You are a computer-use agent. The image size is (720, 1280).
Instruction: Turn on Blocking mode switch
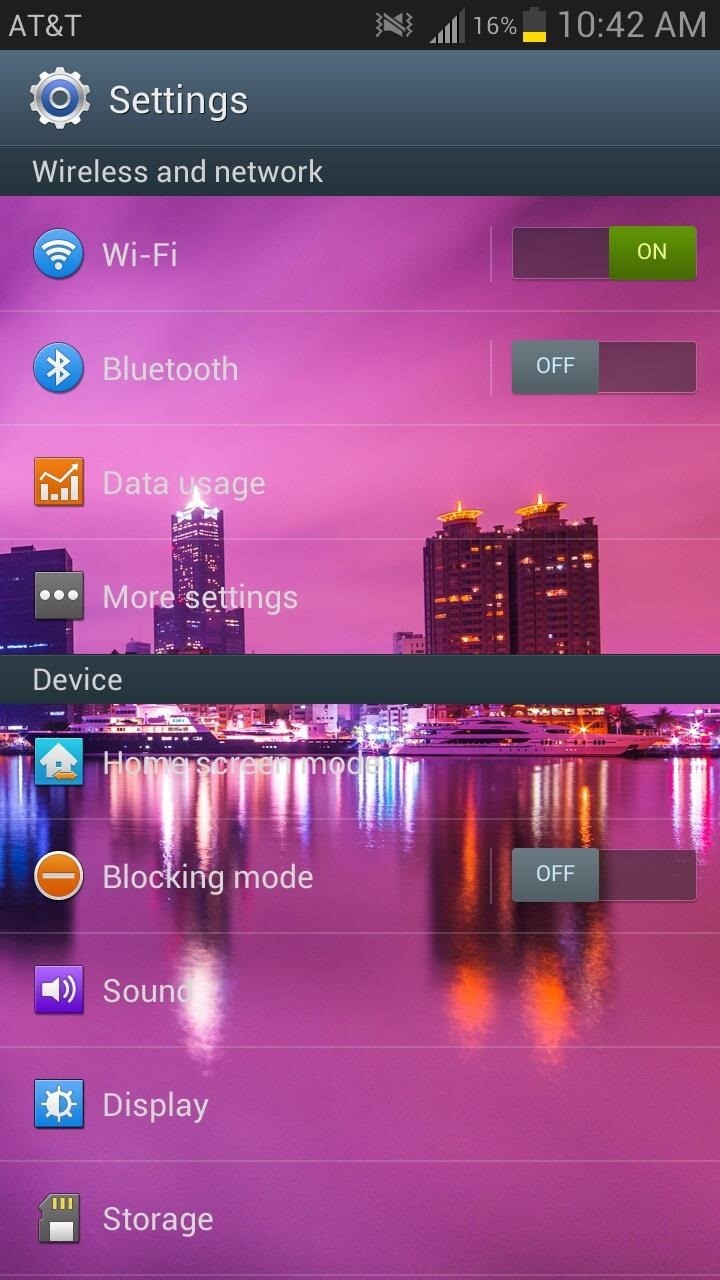click(604, 875)
